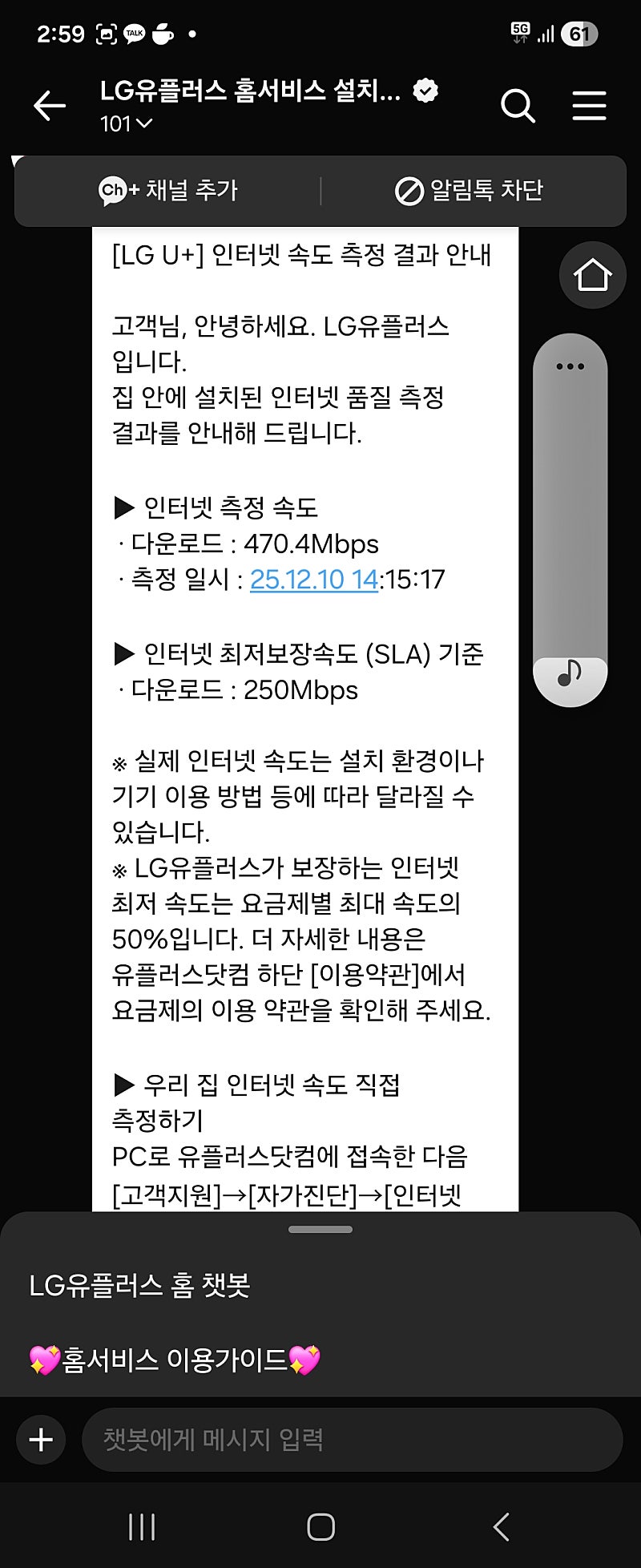Open the three-dot option on the floating bar
This screenshot has height=1568, width=641.
570,367
